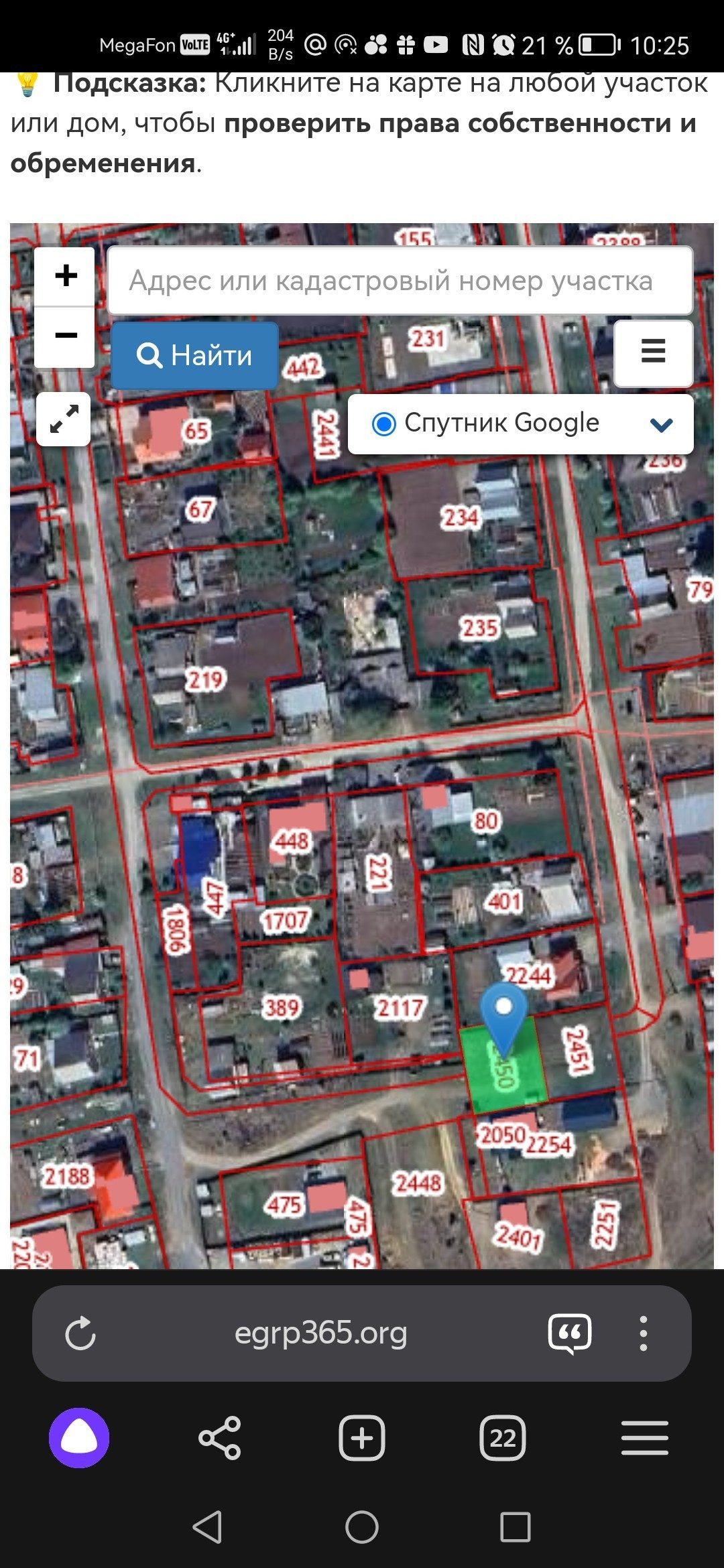Zoom out the map with minus button
Image resolution: width=724 pixels, height=1568 pixels.
click(65, 337)
